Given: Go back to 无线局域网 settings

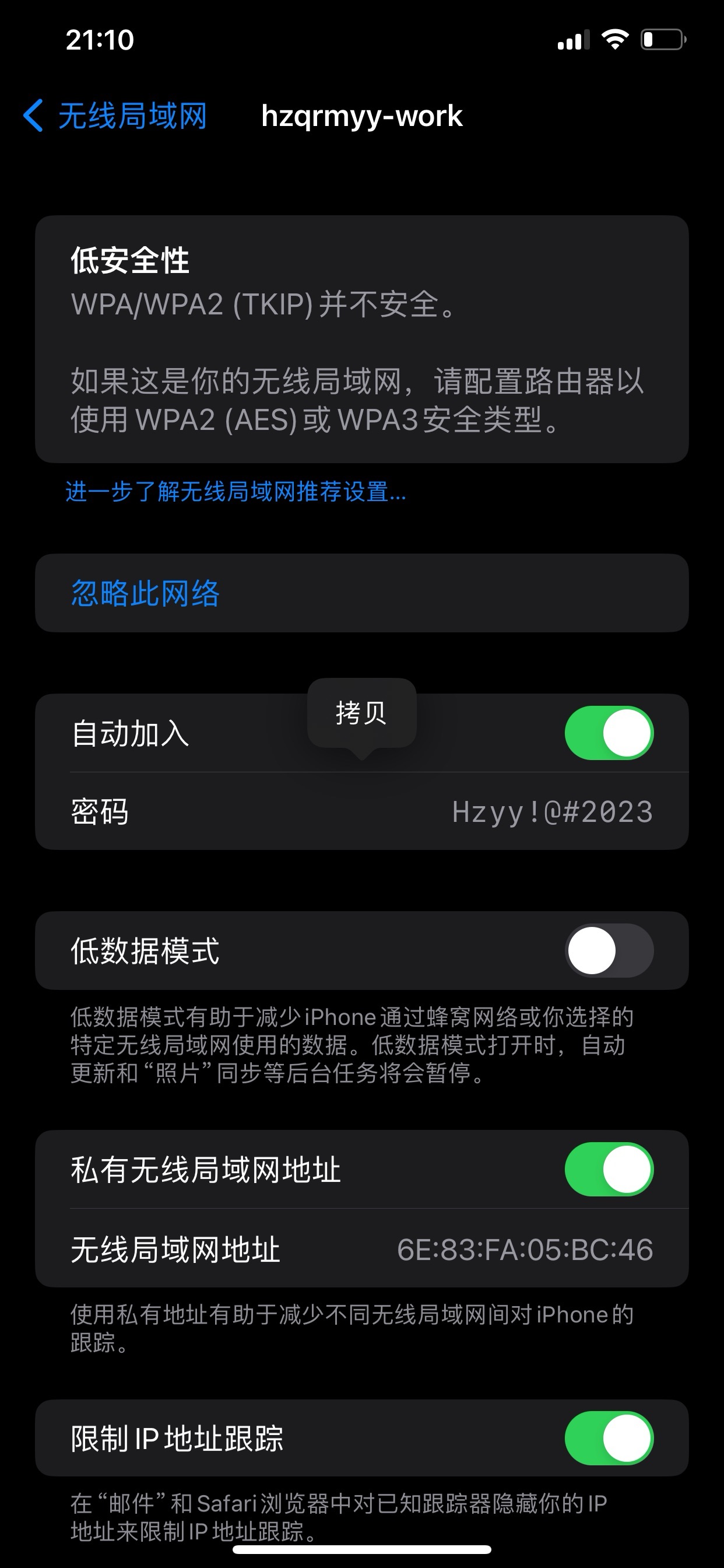Looking at the screenshot, I should (x=115, y=116).
